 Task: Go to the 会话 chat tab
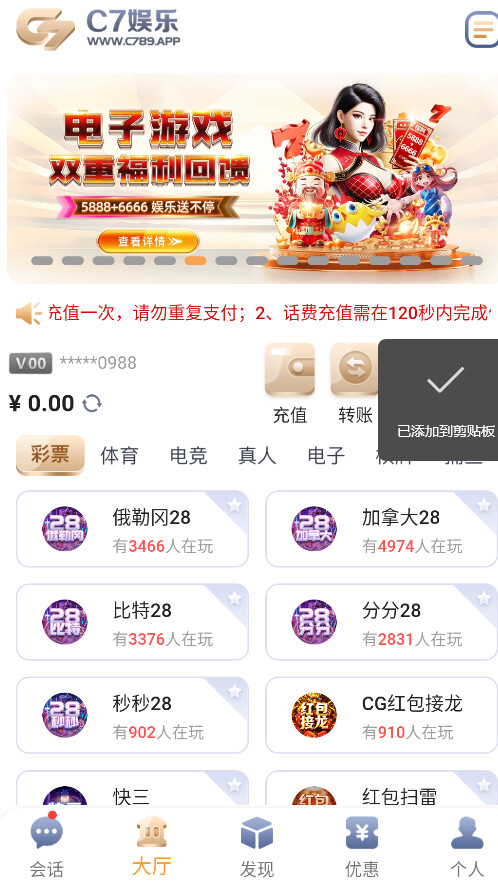(x=46, y=846)
